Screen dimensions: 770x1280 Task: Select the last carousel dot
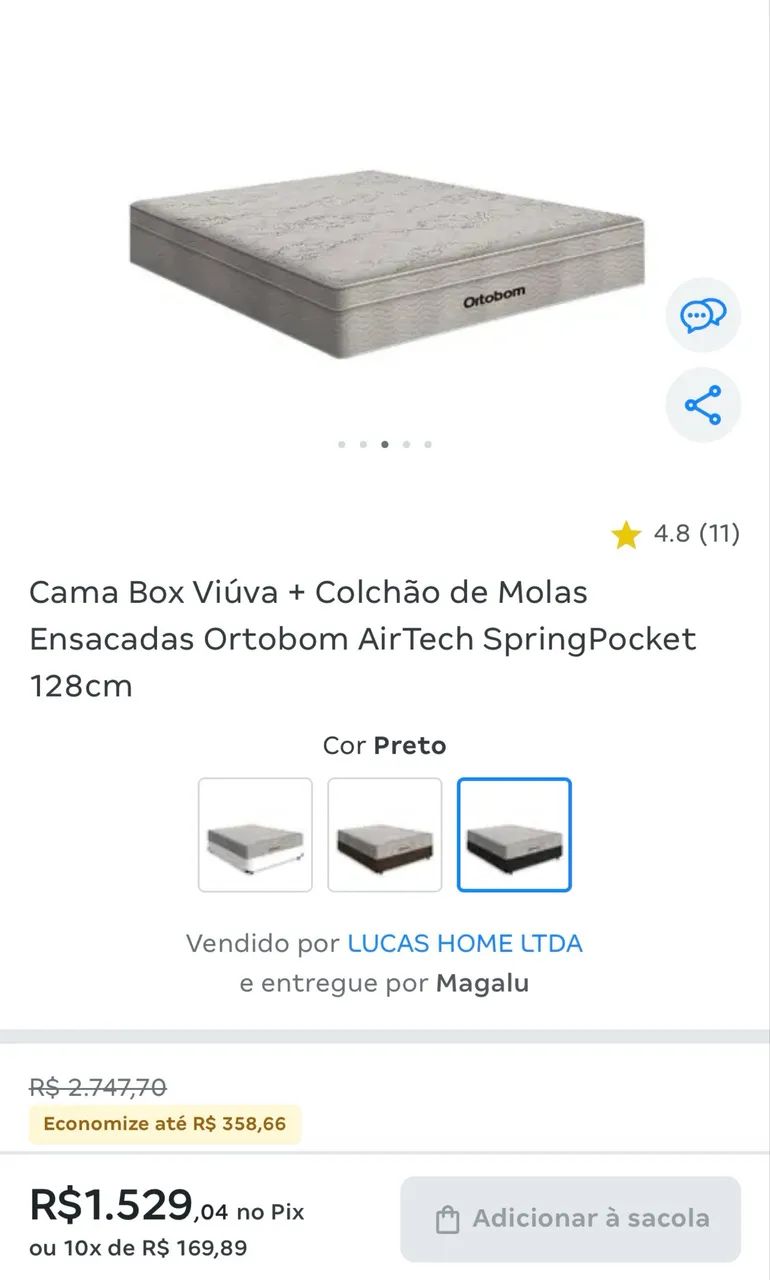[428, 444]
